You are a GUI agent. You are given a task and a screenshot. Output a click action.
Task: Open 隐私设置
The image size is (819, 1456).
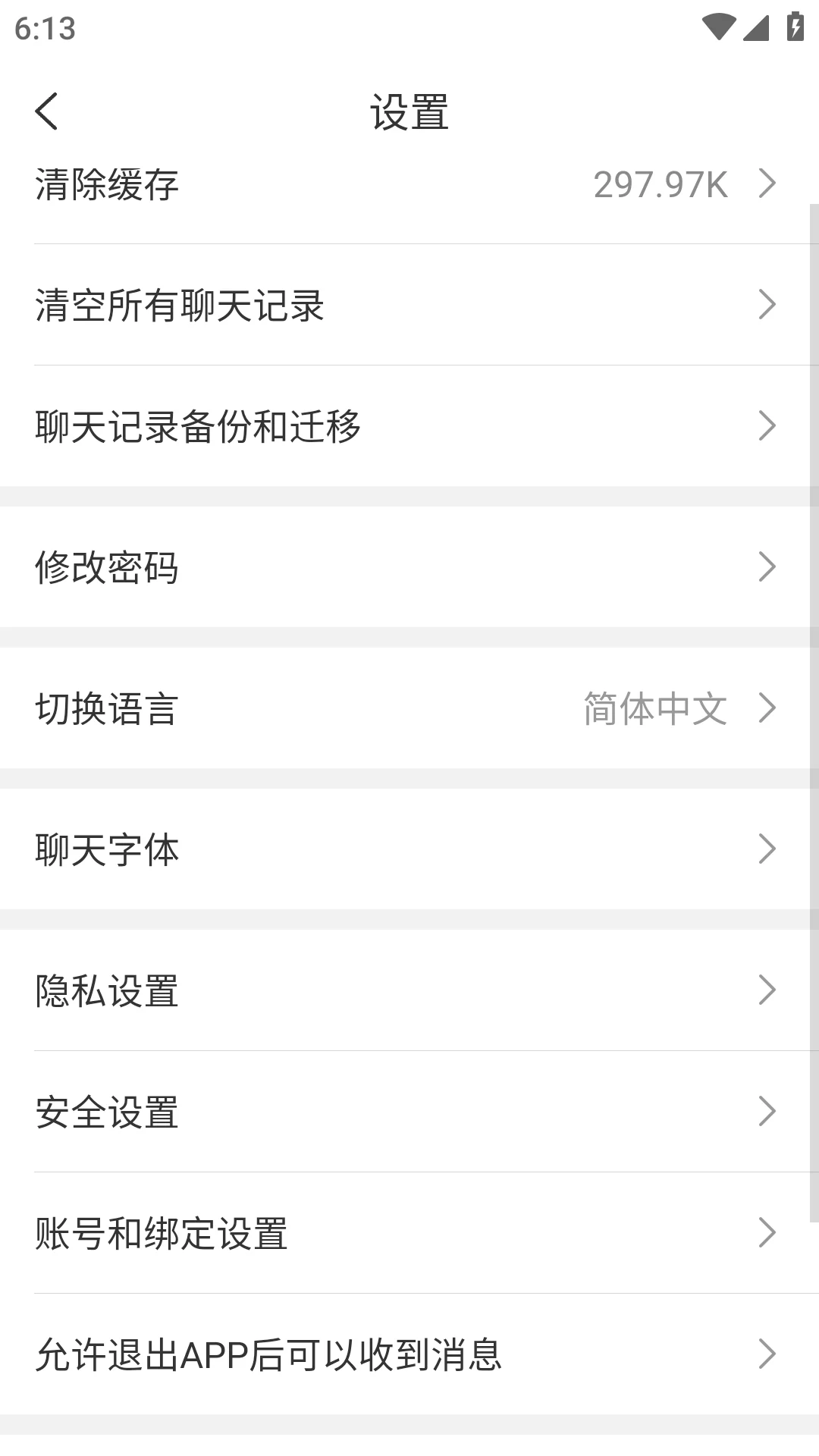(x=409, y=990)
